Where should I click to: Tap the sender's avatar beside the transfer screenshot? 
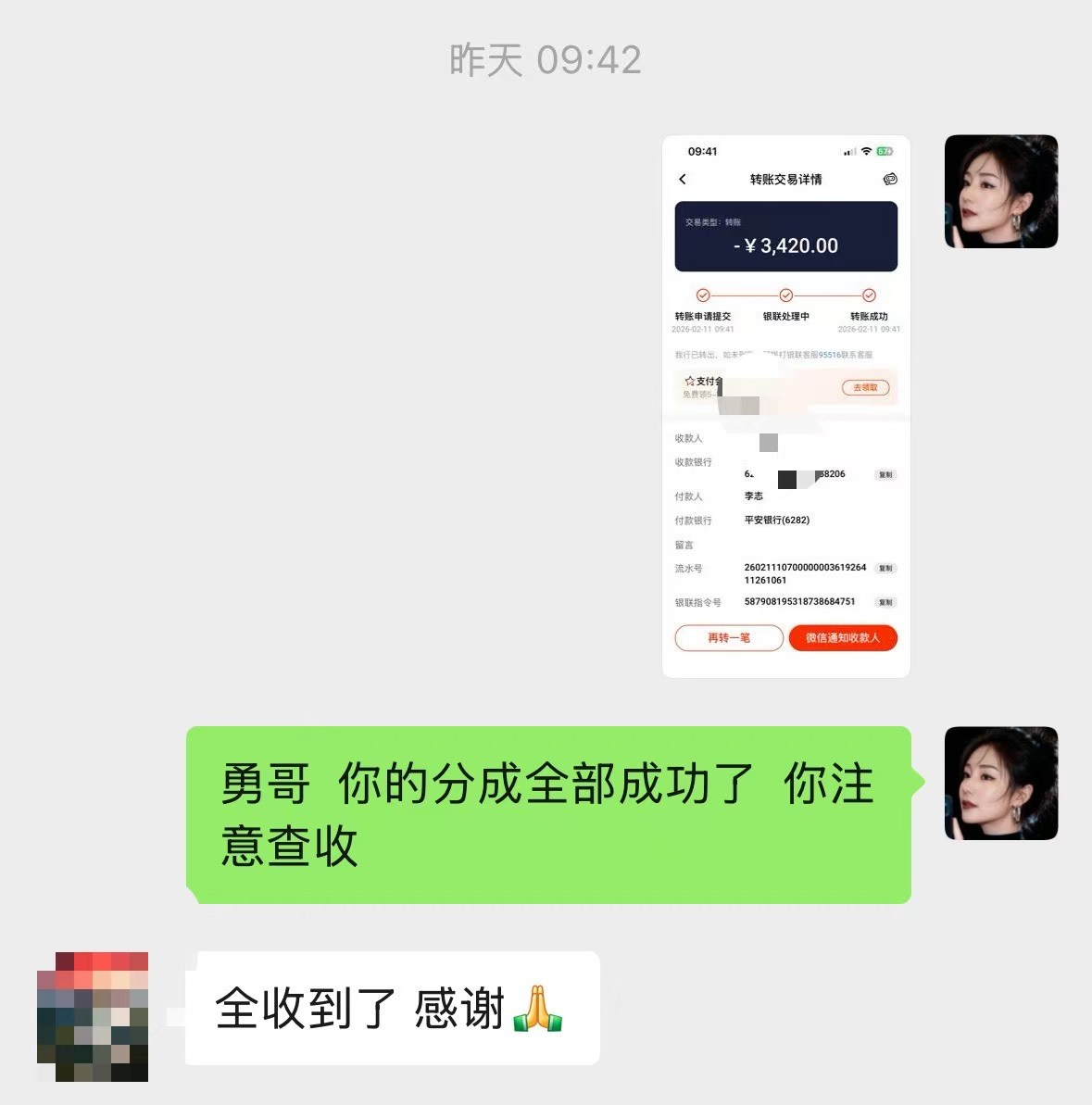(1000, 192)
